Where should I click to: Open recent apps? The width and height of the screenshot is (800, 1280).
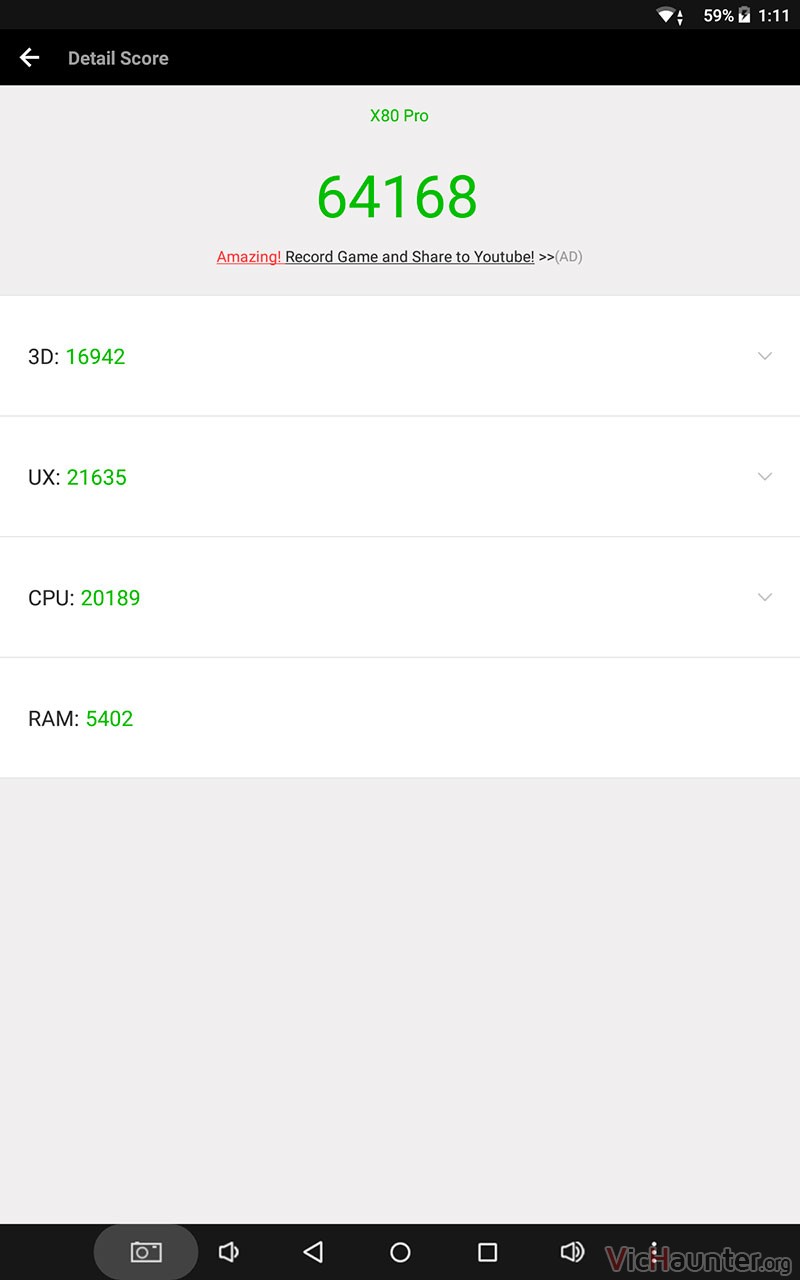(487, 1252)
